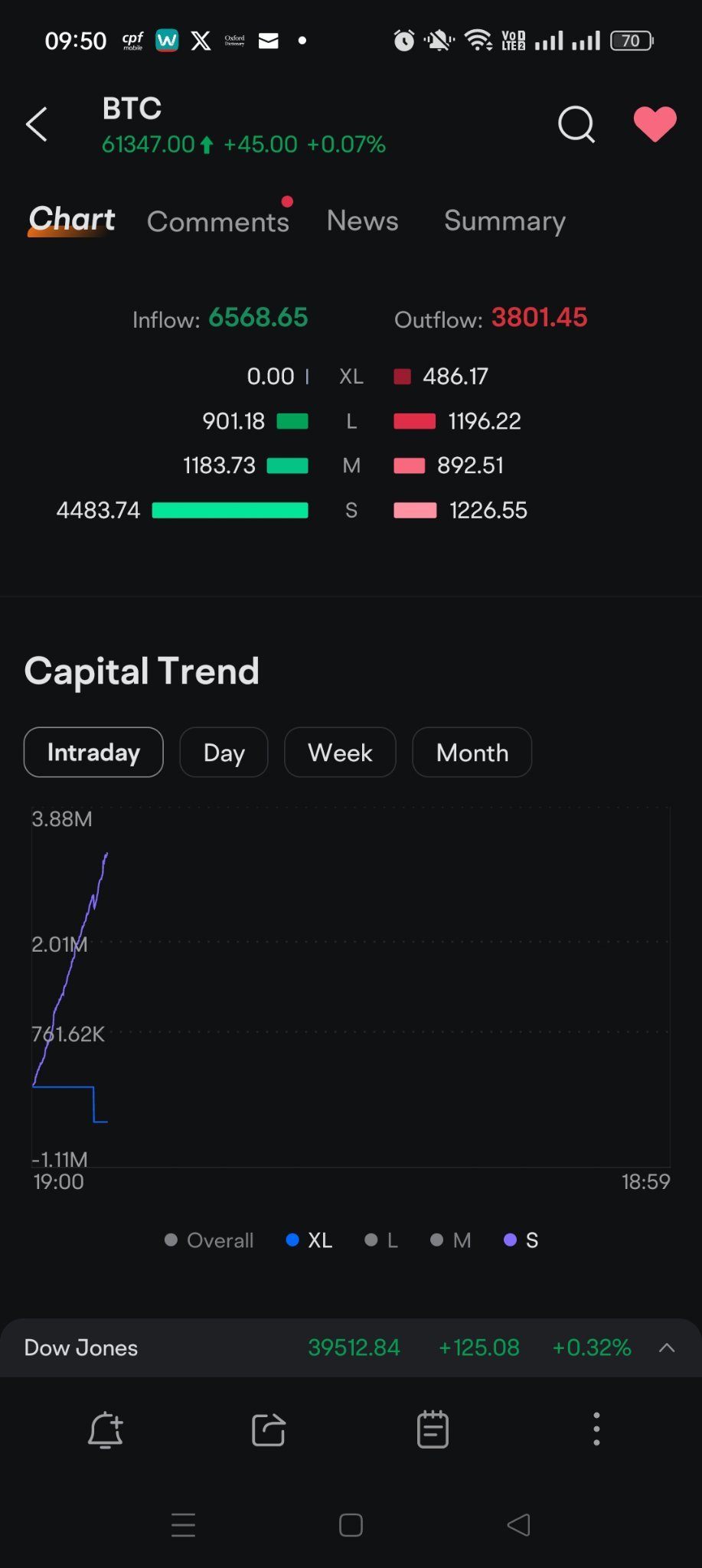
Task: Show the M capital trend line
Action: coord(450,1240)
